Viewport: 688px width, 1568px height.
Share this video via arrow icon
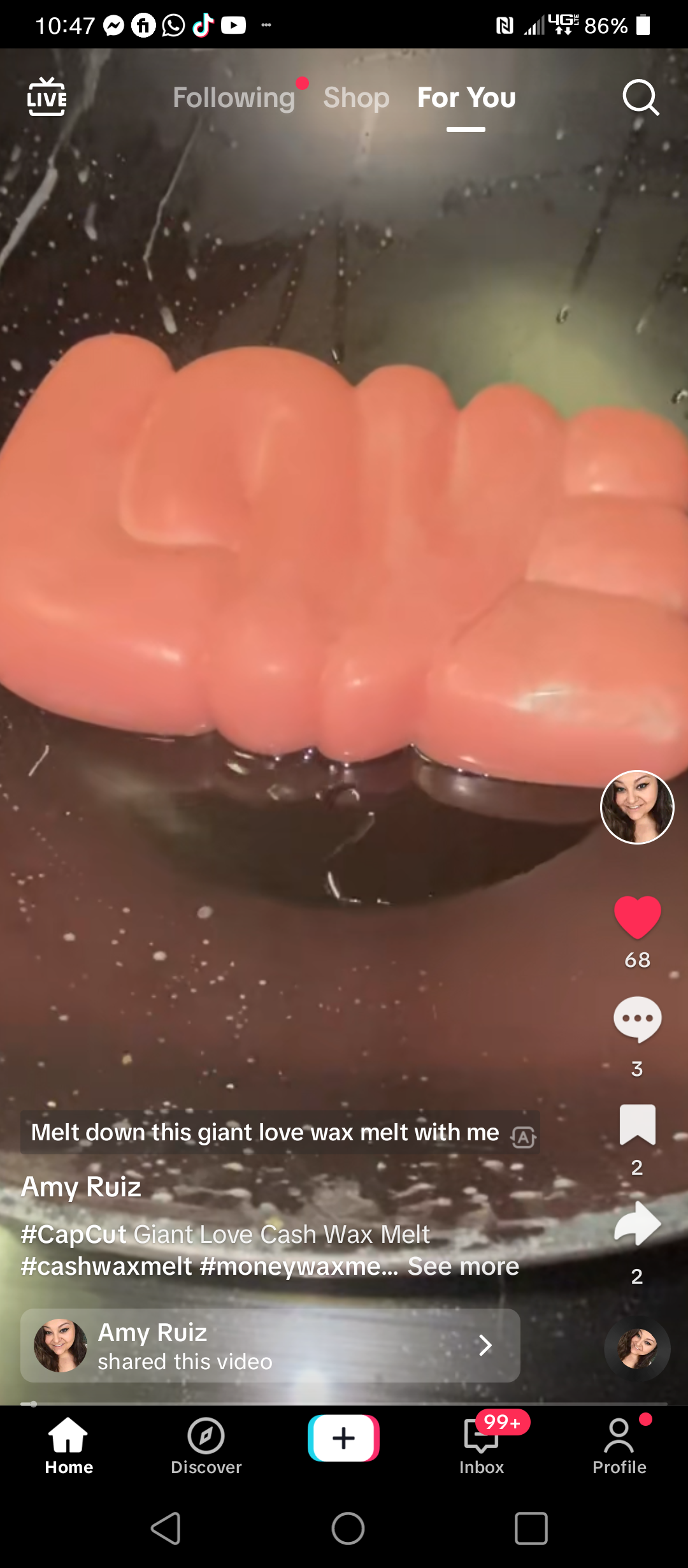click(x=637, y=1224)
